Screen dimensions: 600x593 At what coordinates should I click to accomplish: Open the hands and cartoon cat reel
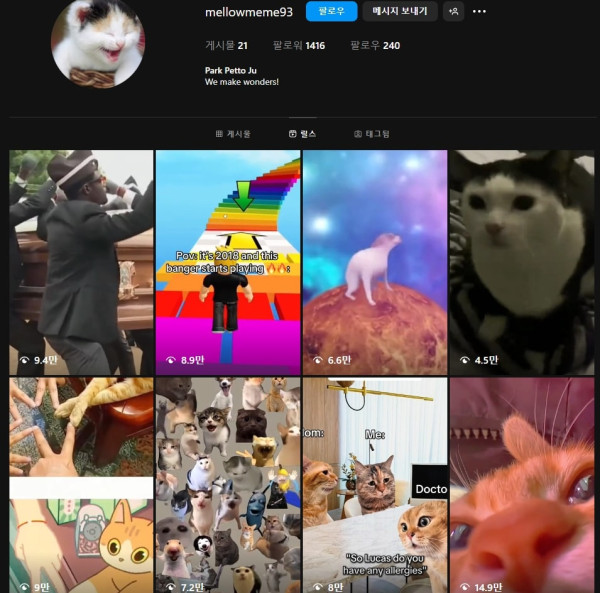pos(81,484)
